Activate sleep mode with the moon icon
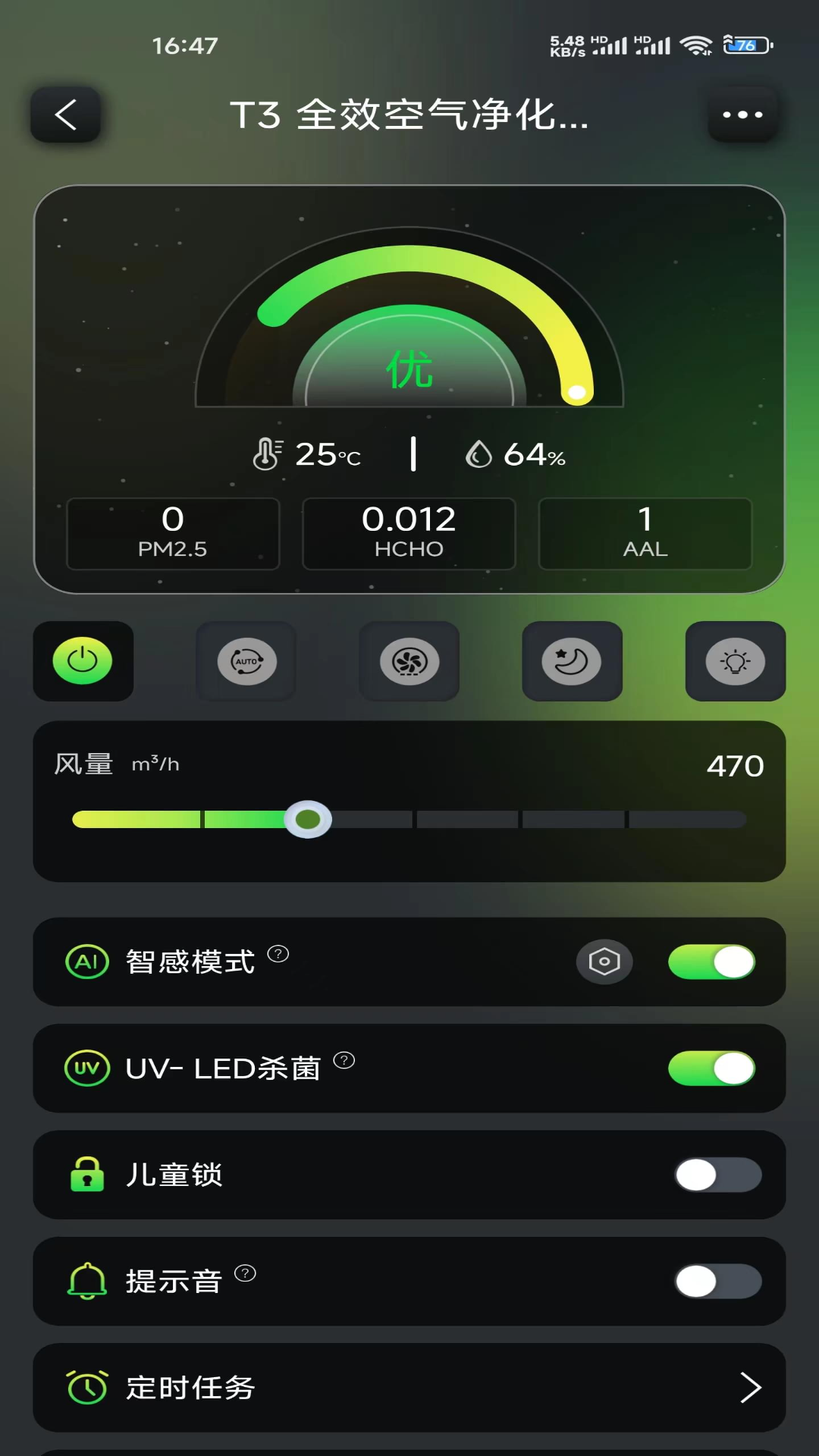Screen dimensions: 819x1456 point(572,661)
